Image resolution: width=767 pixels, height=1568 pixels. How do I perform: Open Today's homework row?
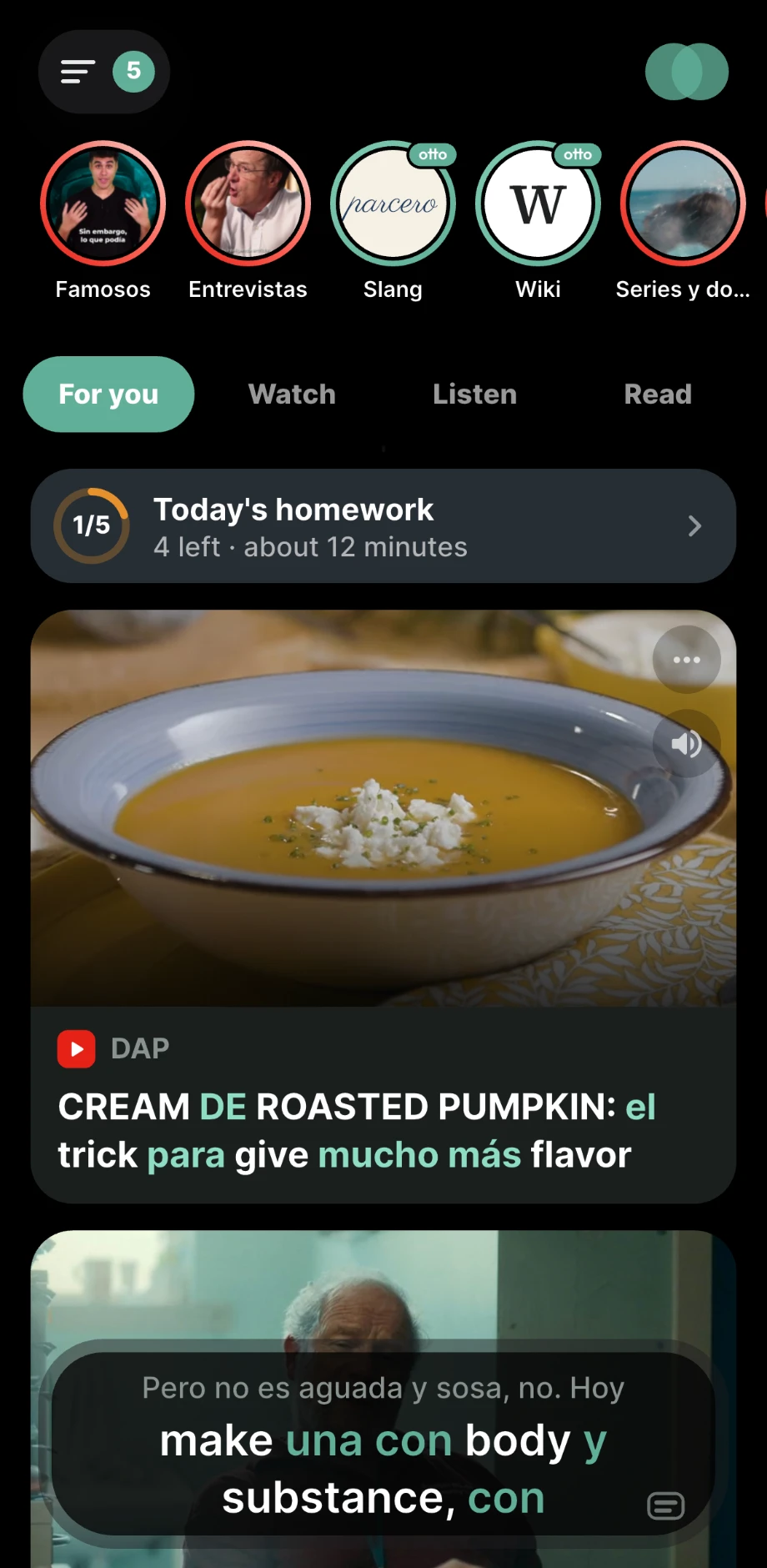coord(383,526)
